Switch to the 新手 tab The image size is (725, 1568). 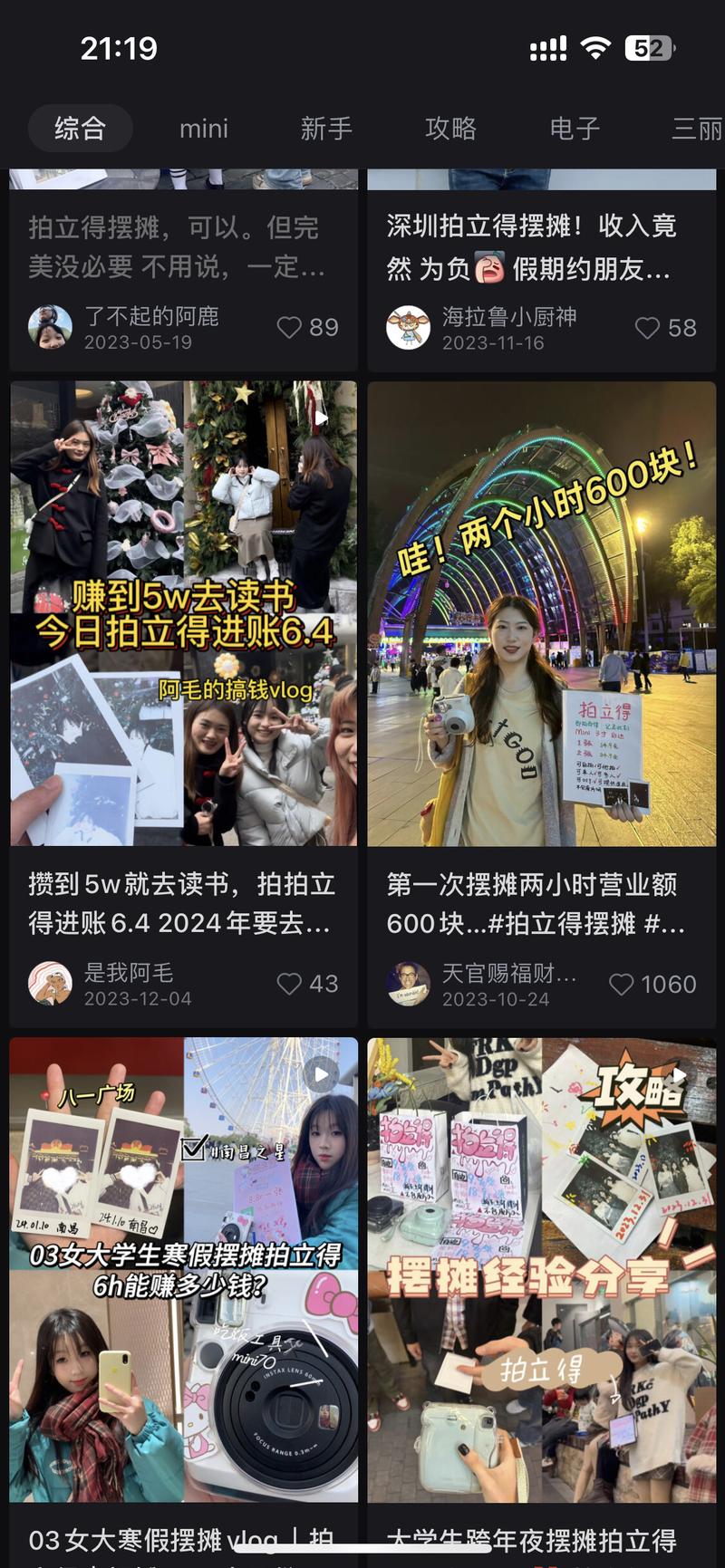point(326,129)
